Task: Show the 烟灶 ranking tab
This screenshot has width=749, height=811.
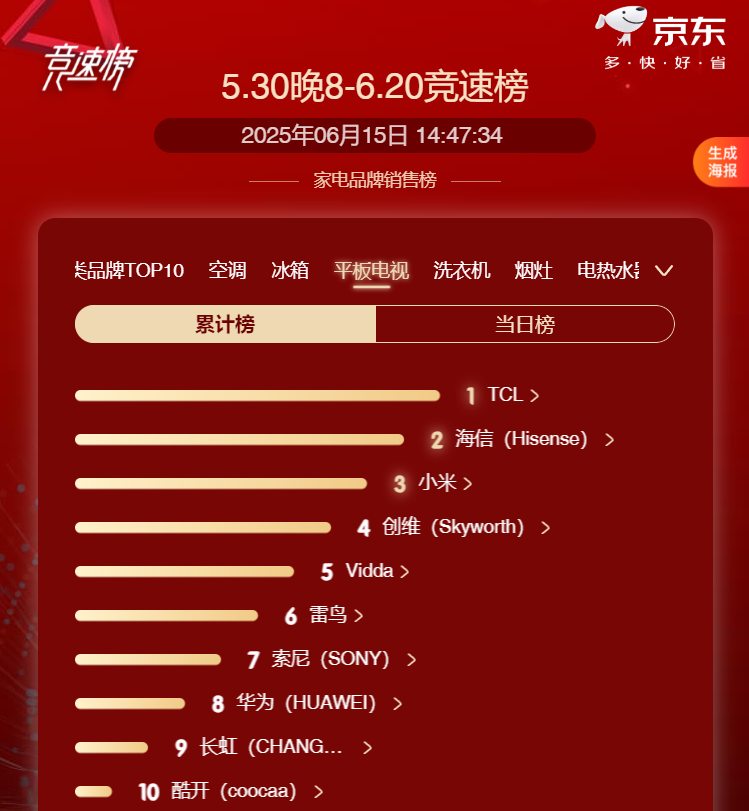Action: point(535,270)
